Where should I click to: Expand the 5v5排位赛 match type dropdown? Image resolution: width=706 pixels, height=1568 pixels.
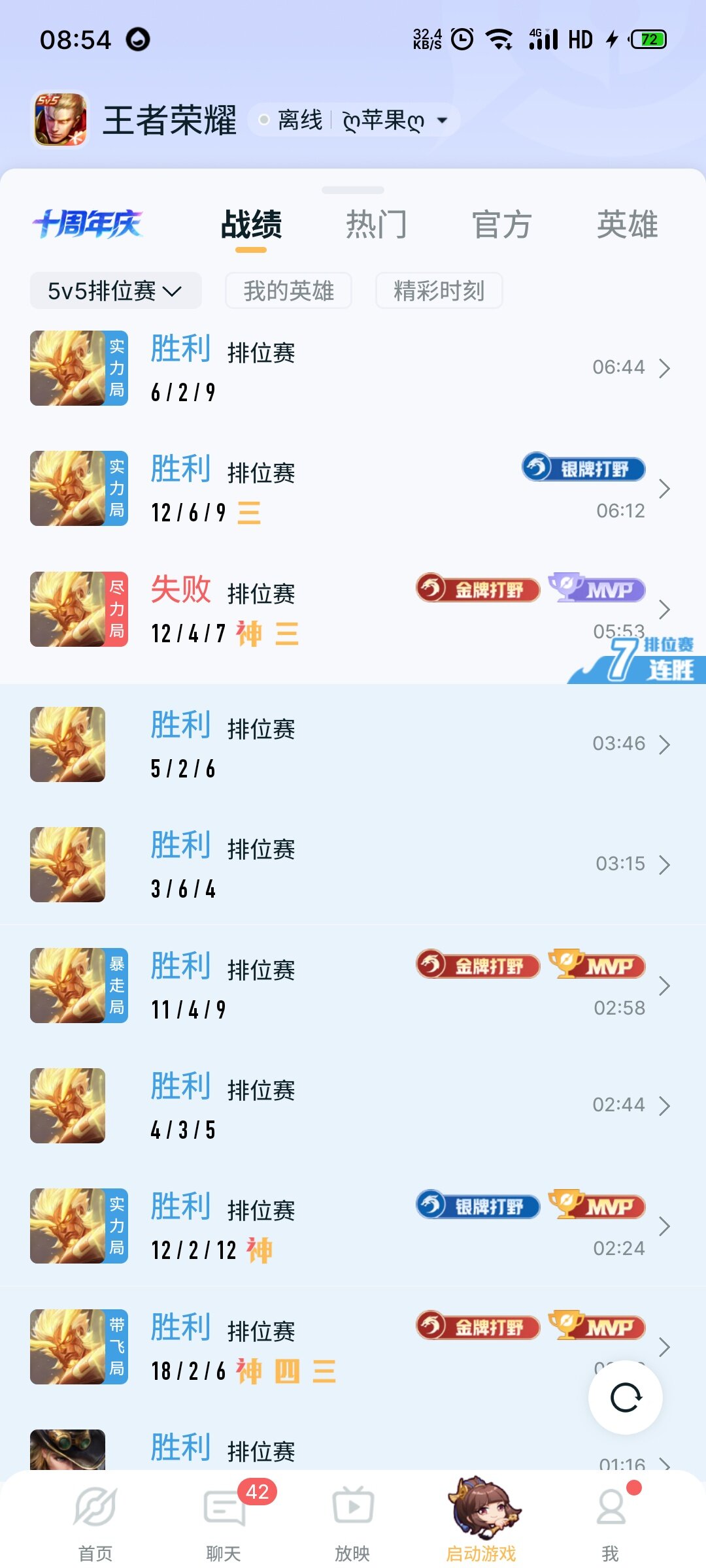(115, 291)
